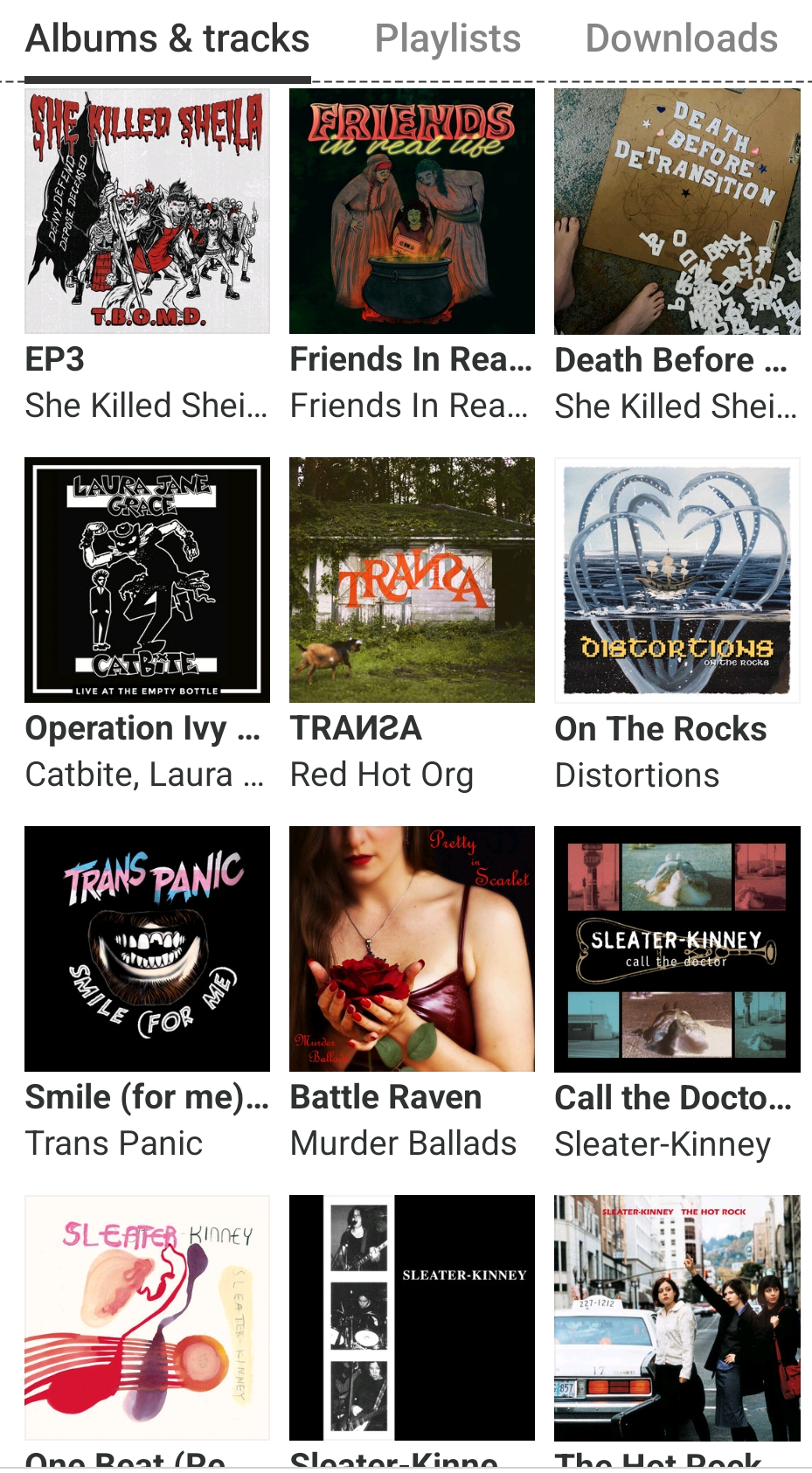The image size is (812, 1473).
Task: Open Call the Doctor by Sleater-Kinney
Action: 677,949
